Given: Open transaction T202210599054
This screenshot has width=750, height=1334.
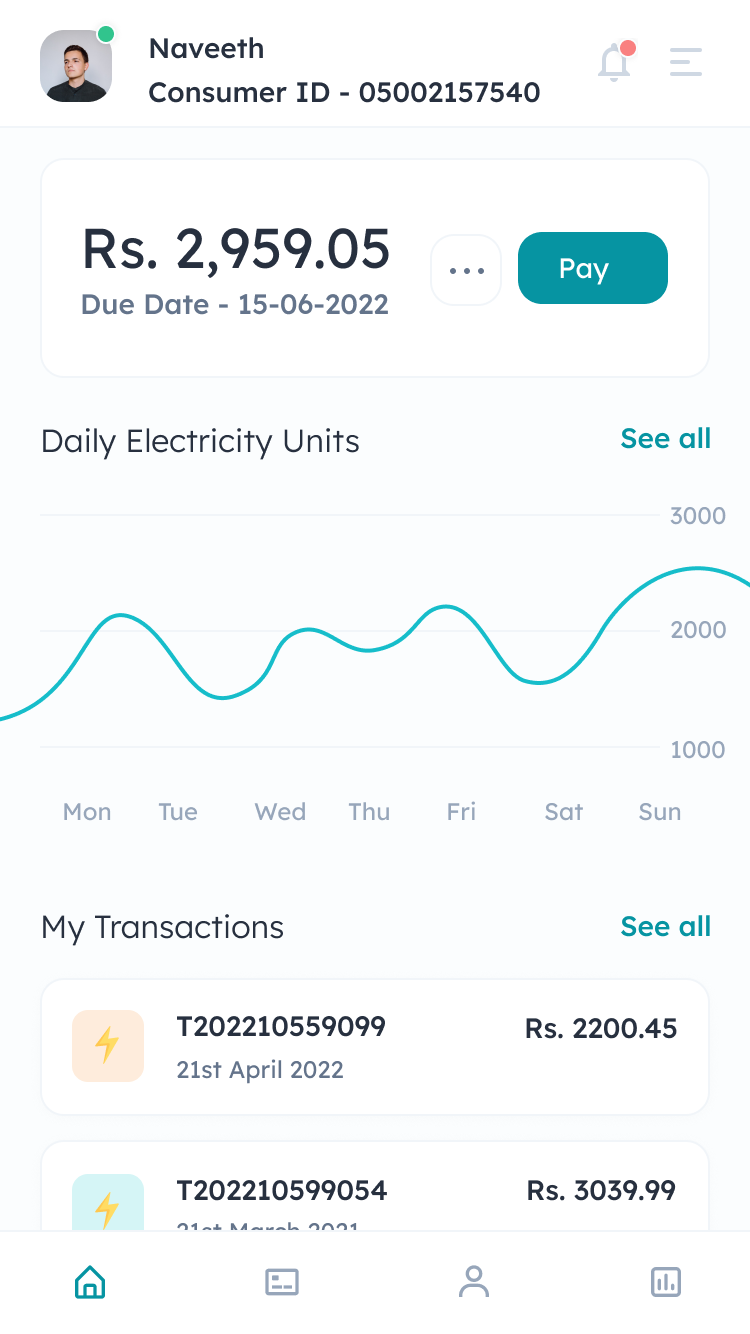Looking at the screenshot, I should click(x=375, y=1186).
